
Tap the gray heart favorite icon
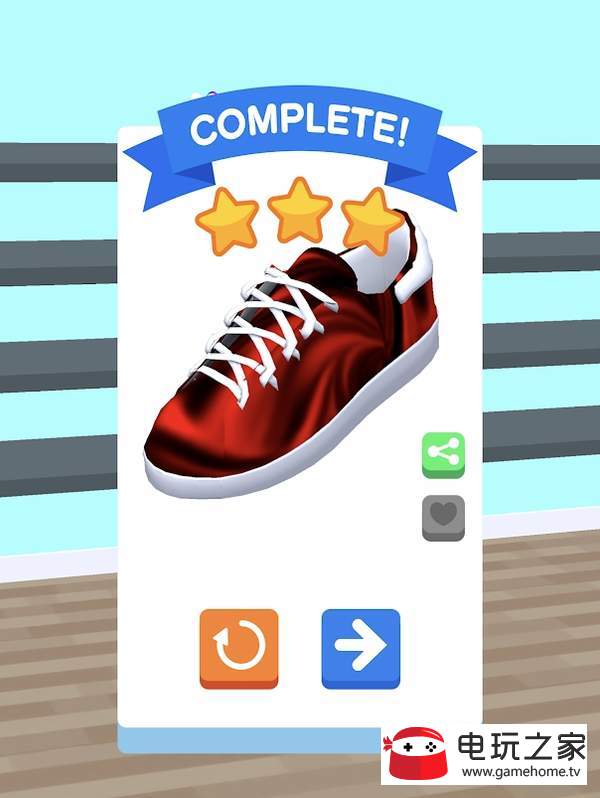pos(443,517)
